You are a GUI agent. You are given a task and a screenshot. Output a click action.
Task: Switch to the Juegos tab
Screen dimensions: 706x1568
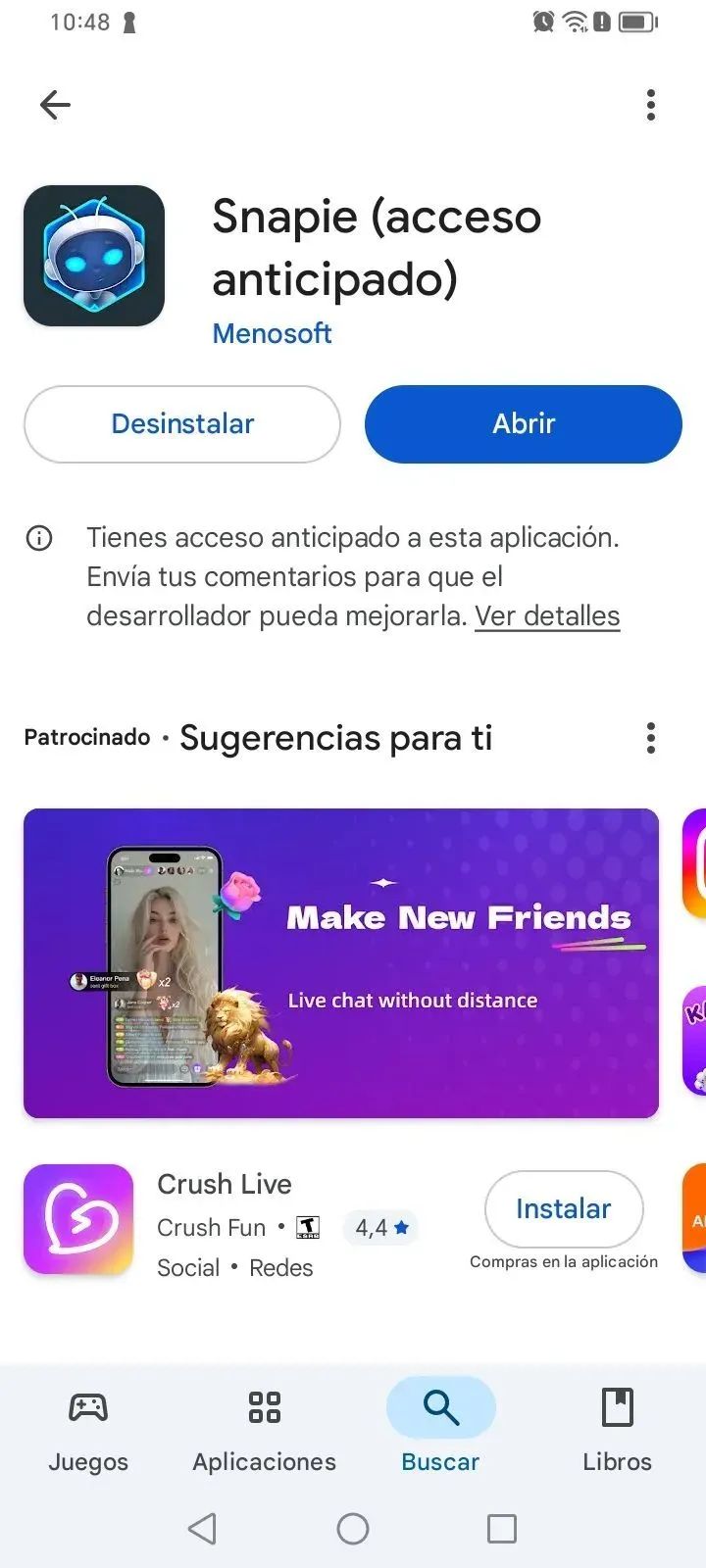pyautogui.click(x=88, y=1431)
